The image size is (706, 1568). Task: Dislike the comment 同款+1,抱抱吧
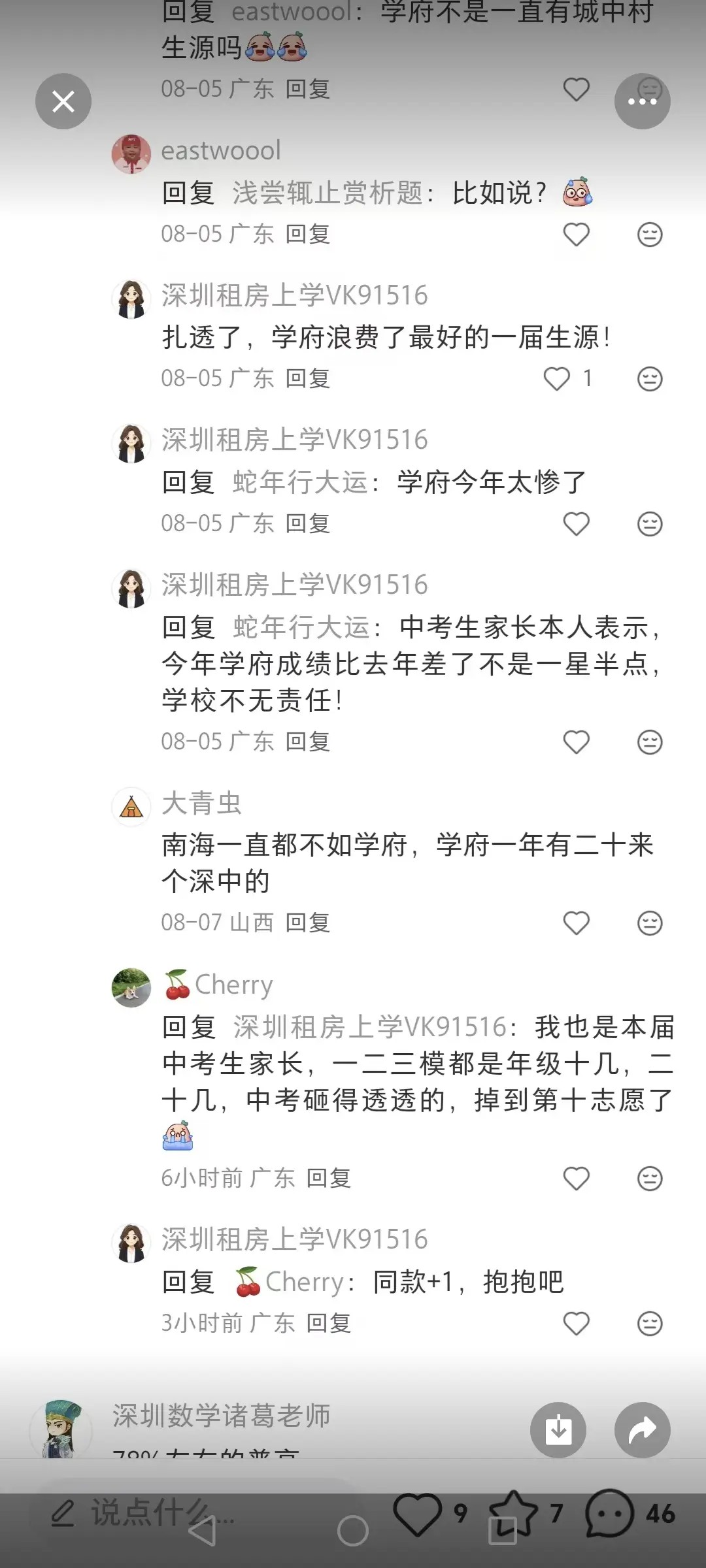click(x=649, y=1324)
